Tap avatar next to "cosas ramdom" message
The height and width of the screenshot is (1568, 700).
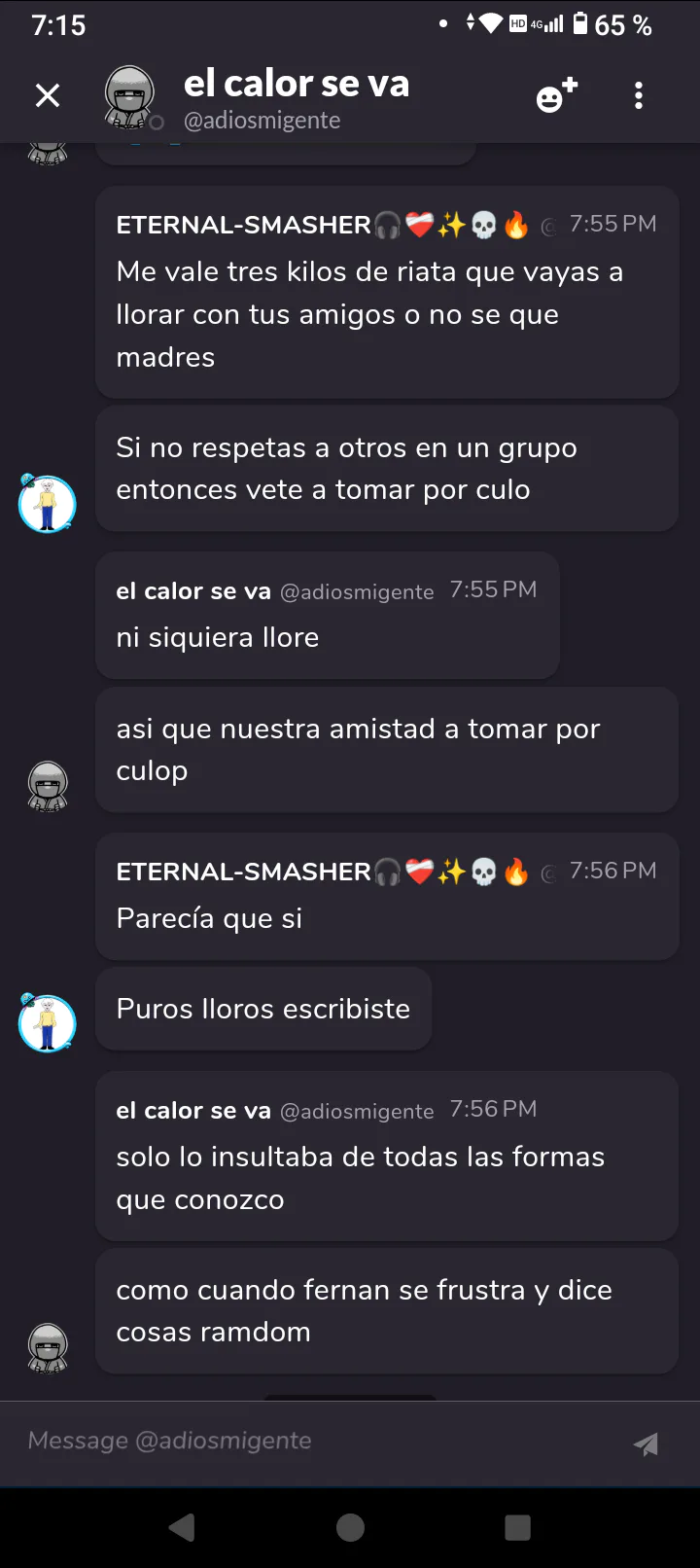point(48,1348)
